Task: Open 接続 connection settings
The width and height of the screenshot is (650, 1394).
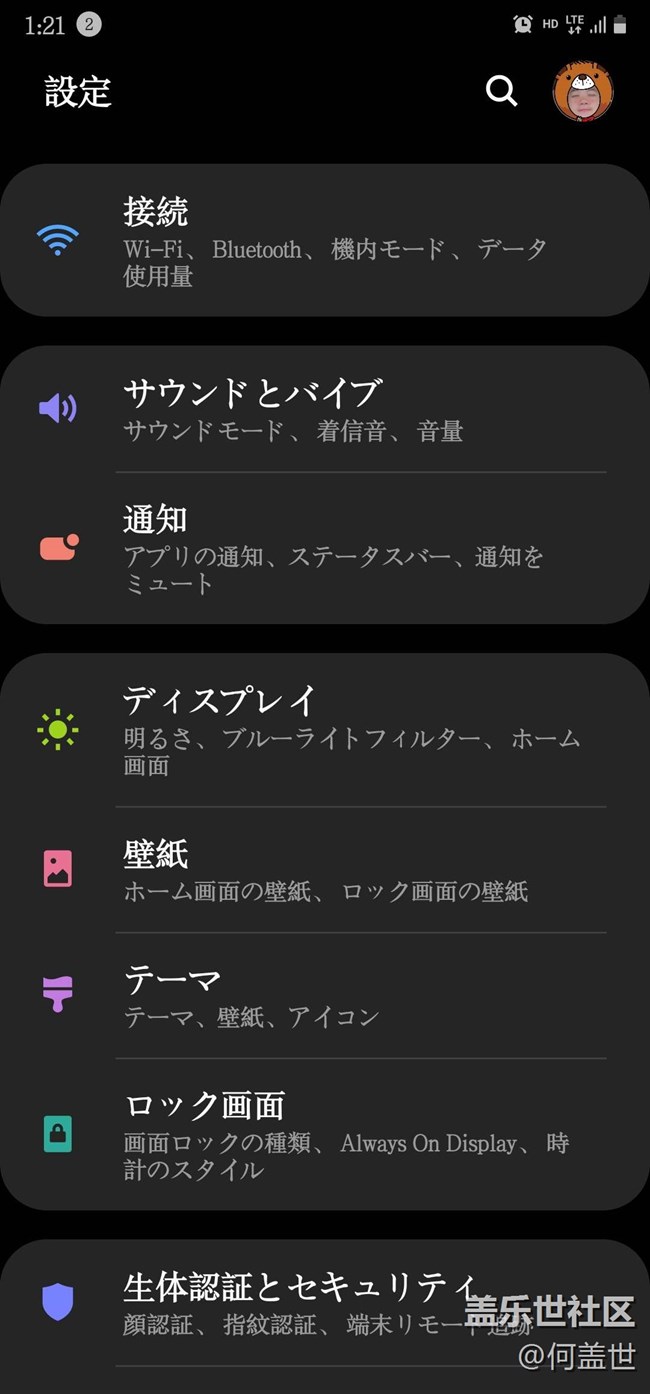Action: point(325,241)
